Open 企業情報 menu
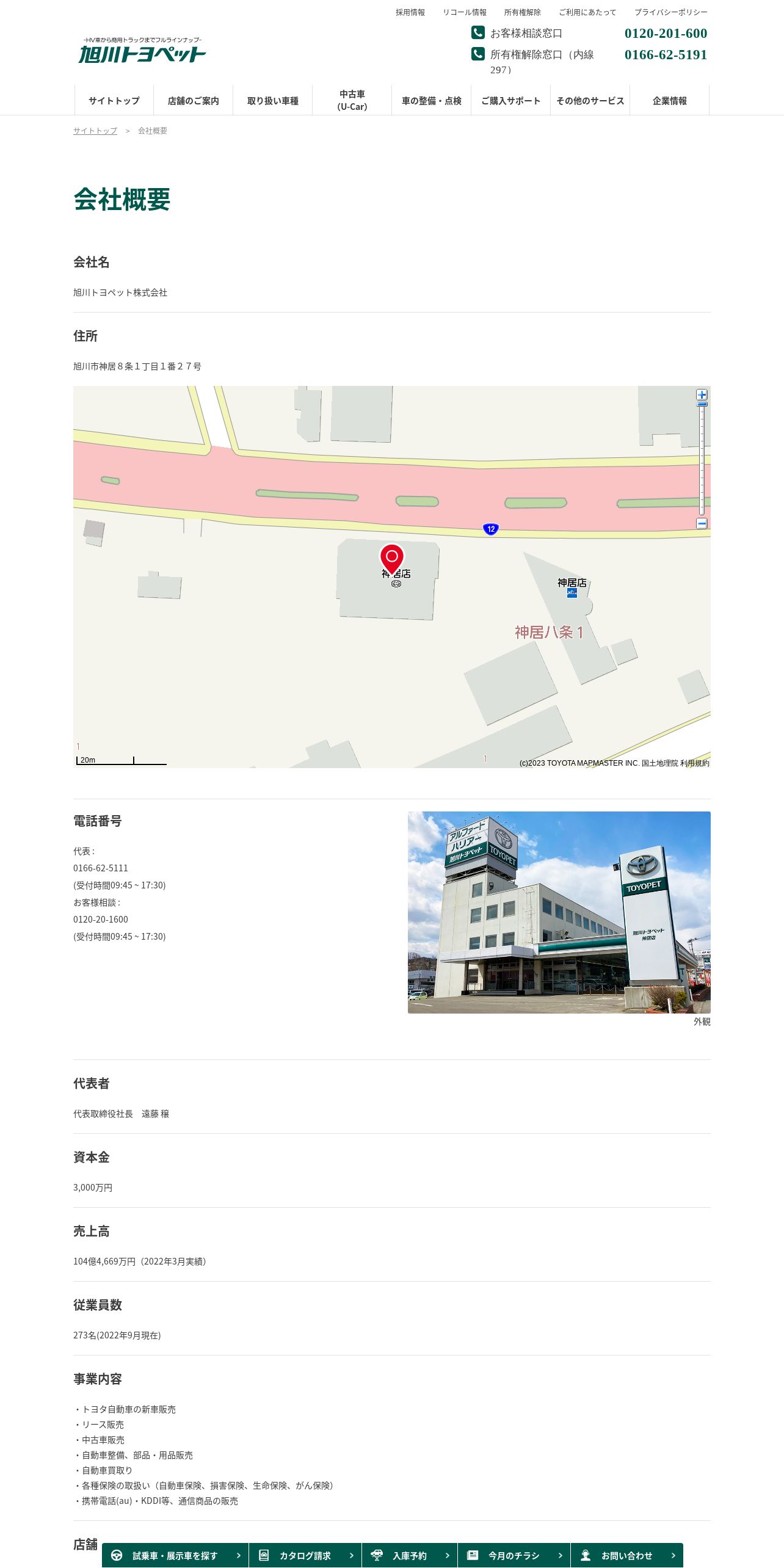 670,101
